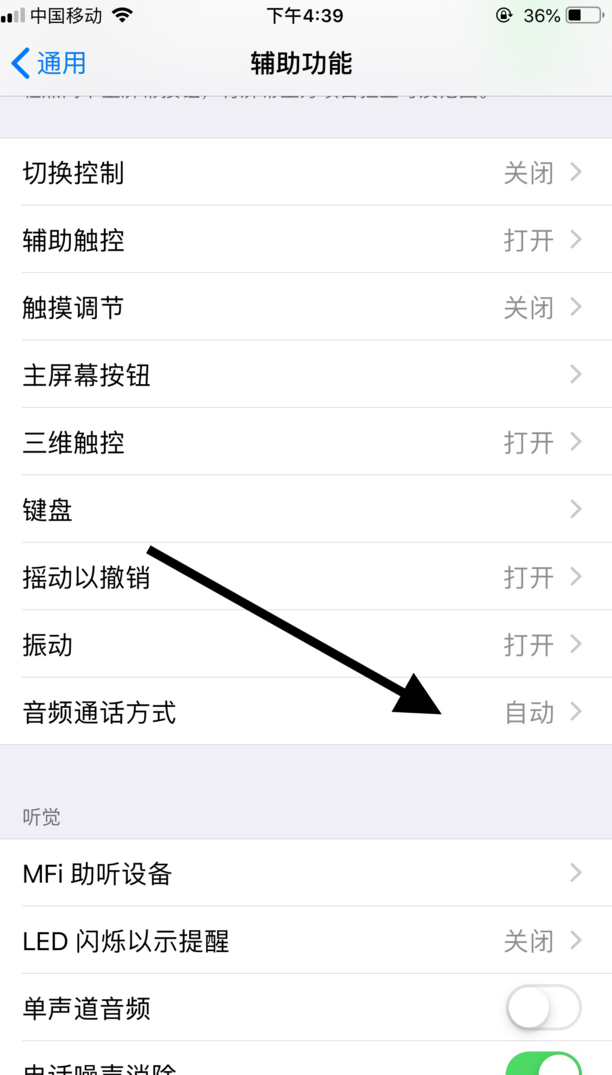Go back to 通用 settings
The image size is (612, 1075).
pyautogui.click(x=49, y=64)
